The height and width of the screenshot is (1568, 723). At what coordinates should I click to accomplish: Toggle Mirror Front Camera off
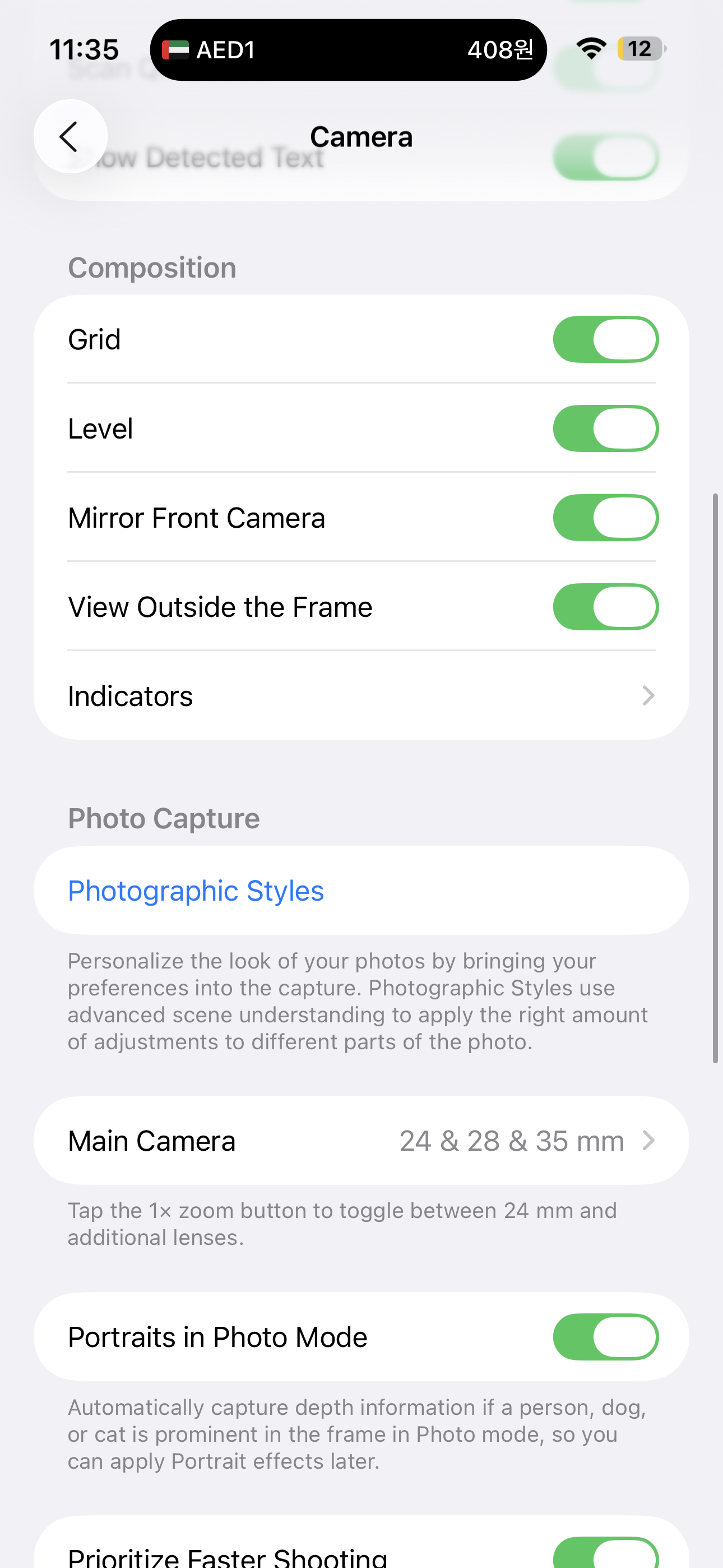pyautogui.click(x=605, y=518)
